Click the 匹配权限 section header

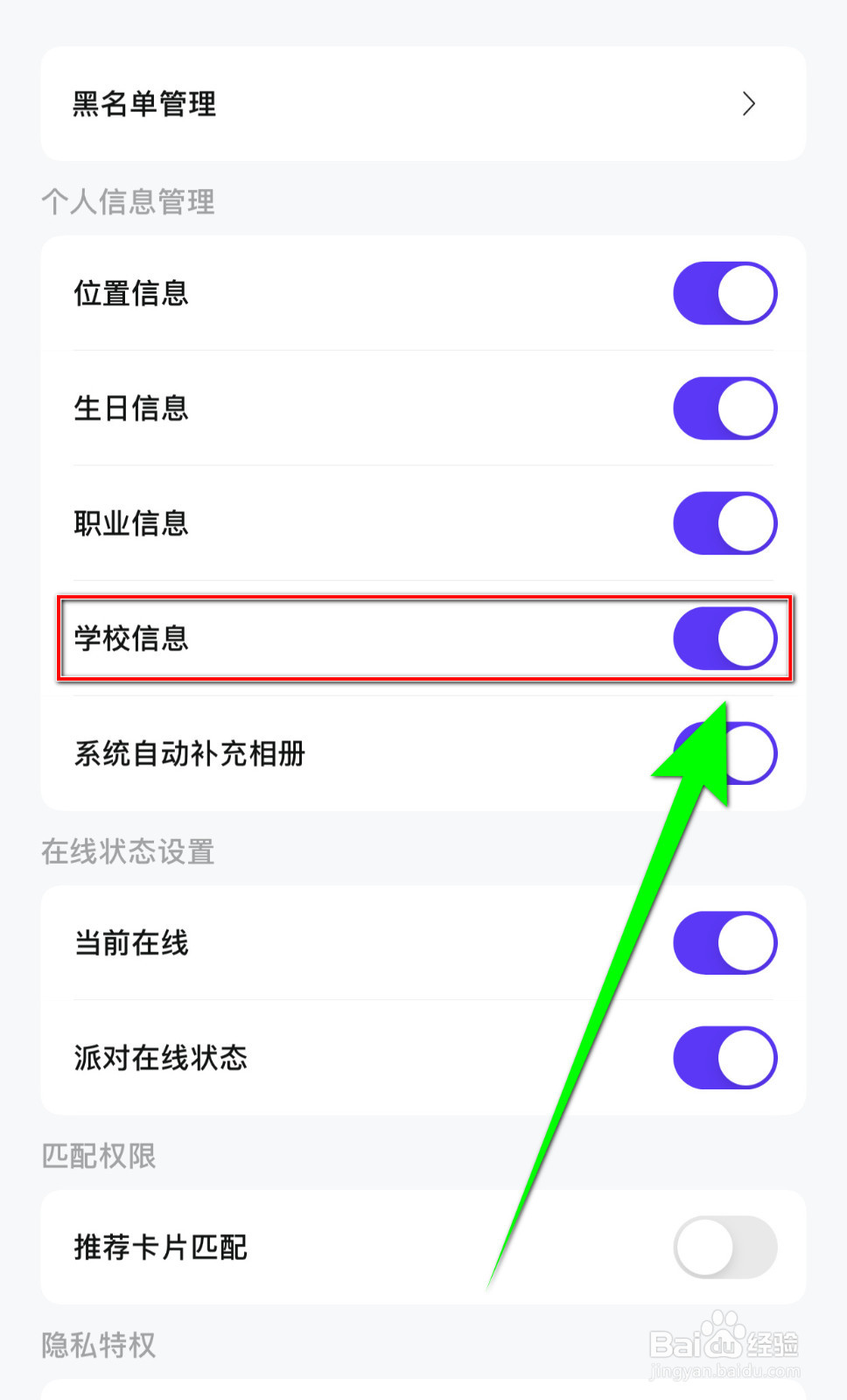pyautogui.click(x=99, y=1156)
